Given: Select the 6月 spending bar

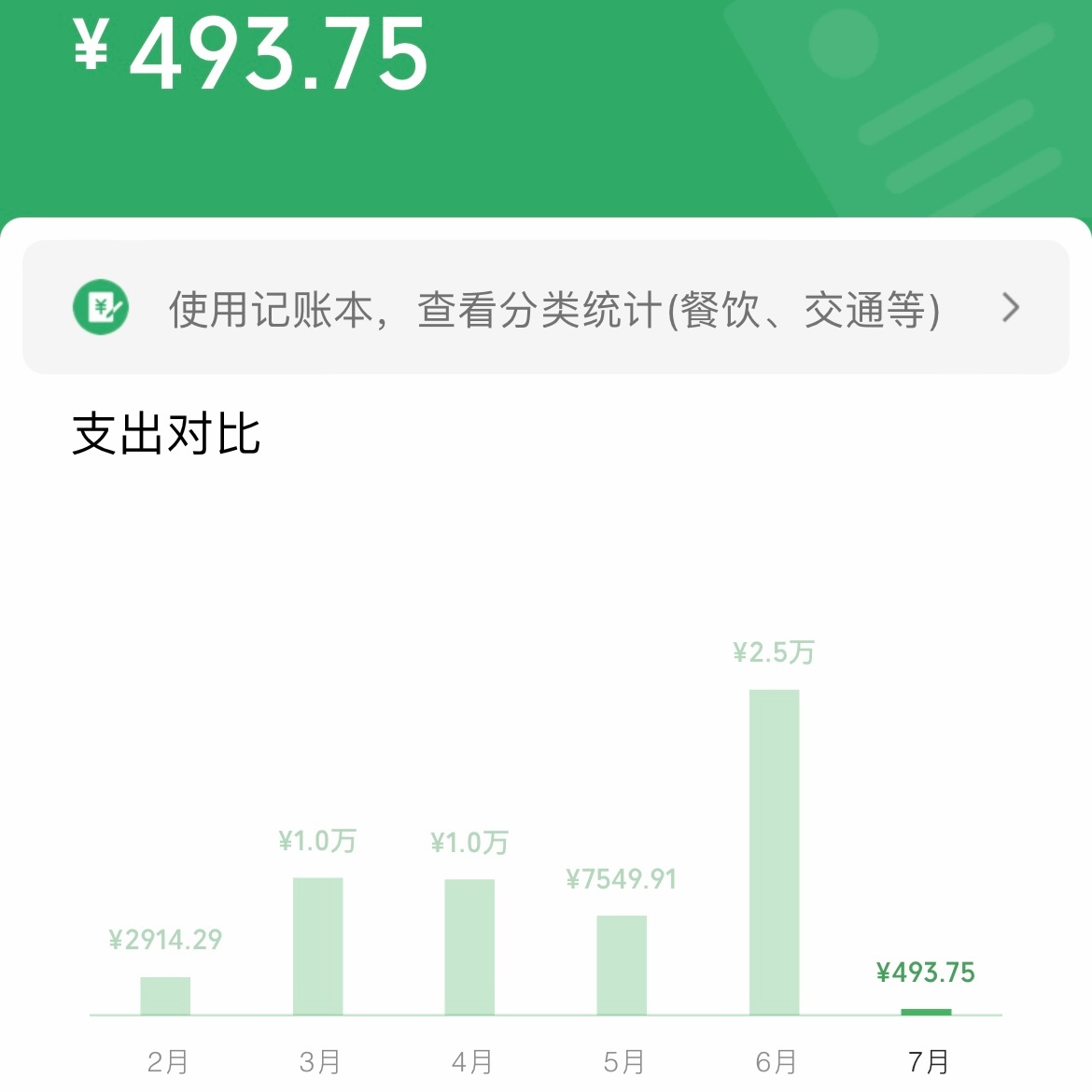Looking at the screenshot, I should (774, 851).
